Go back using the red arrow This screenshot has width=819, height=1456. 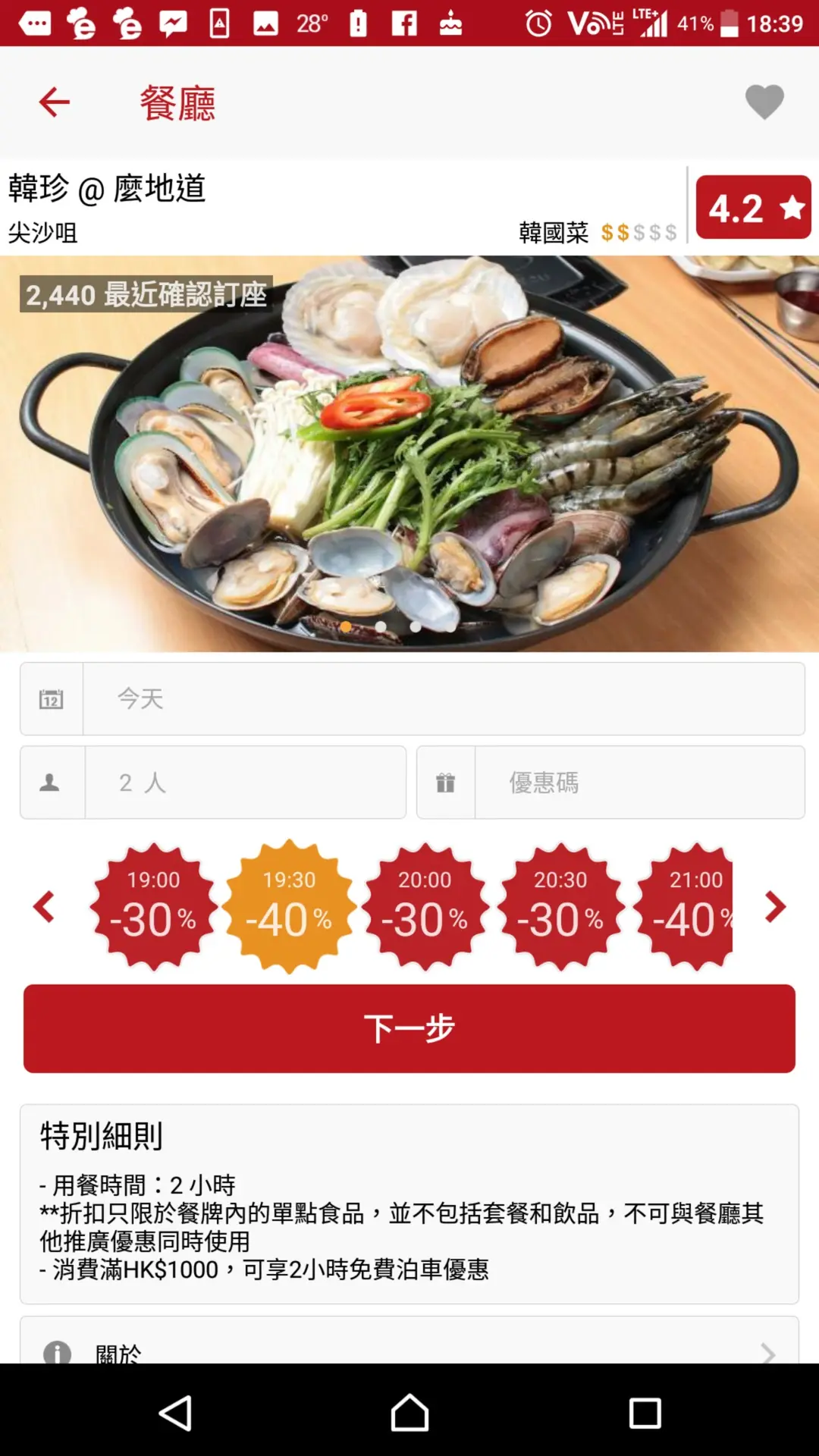coord(55,102)
